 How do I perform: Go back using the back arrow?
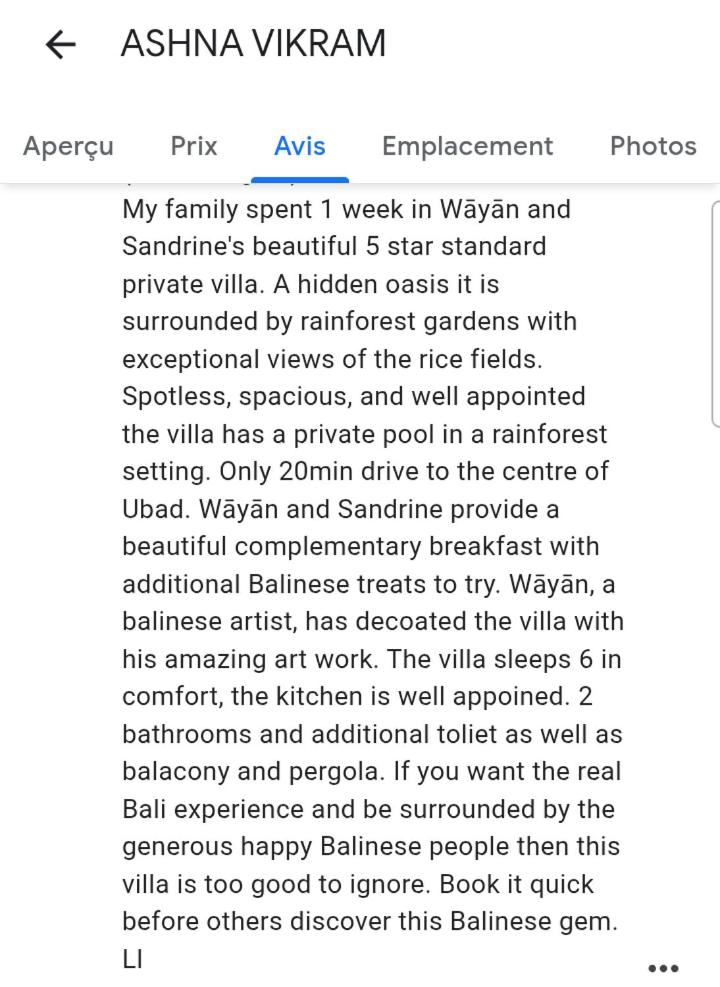61,45
